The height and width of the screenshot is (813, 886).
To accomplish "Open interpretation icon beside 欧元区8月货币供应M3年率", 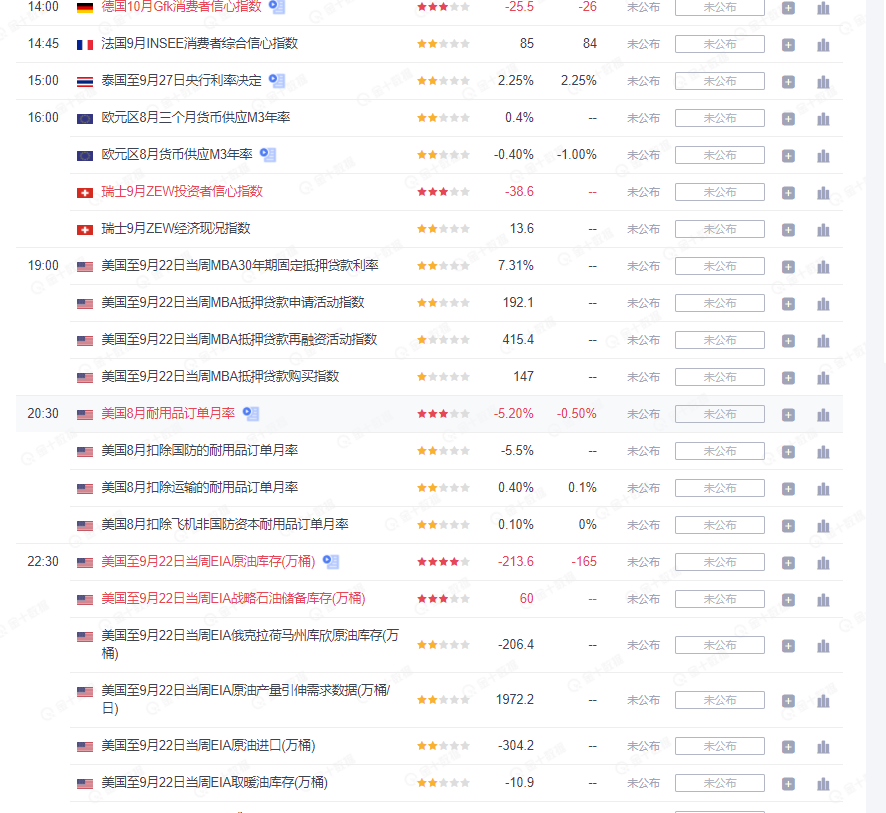I will pyautogui.click(x=268, y=155).
